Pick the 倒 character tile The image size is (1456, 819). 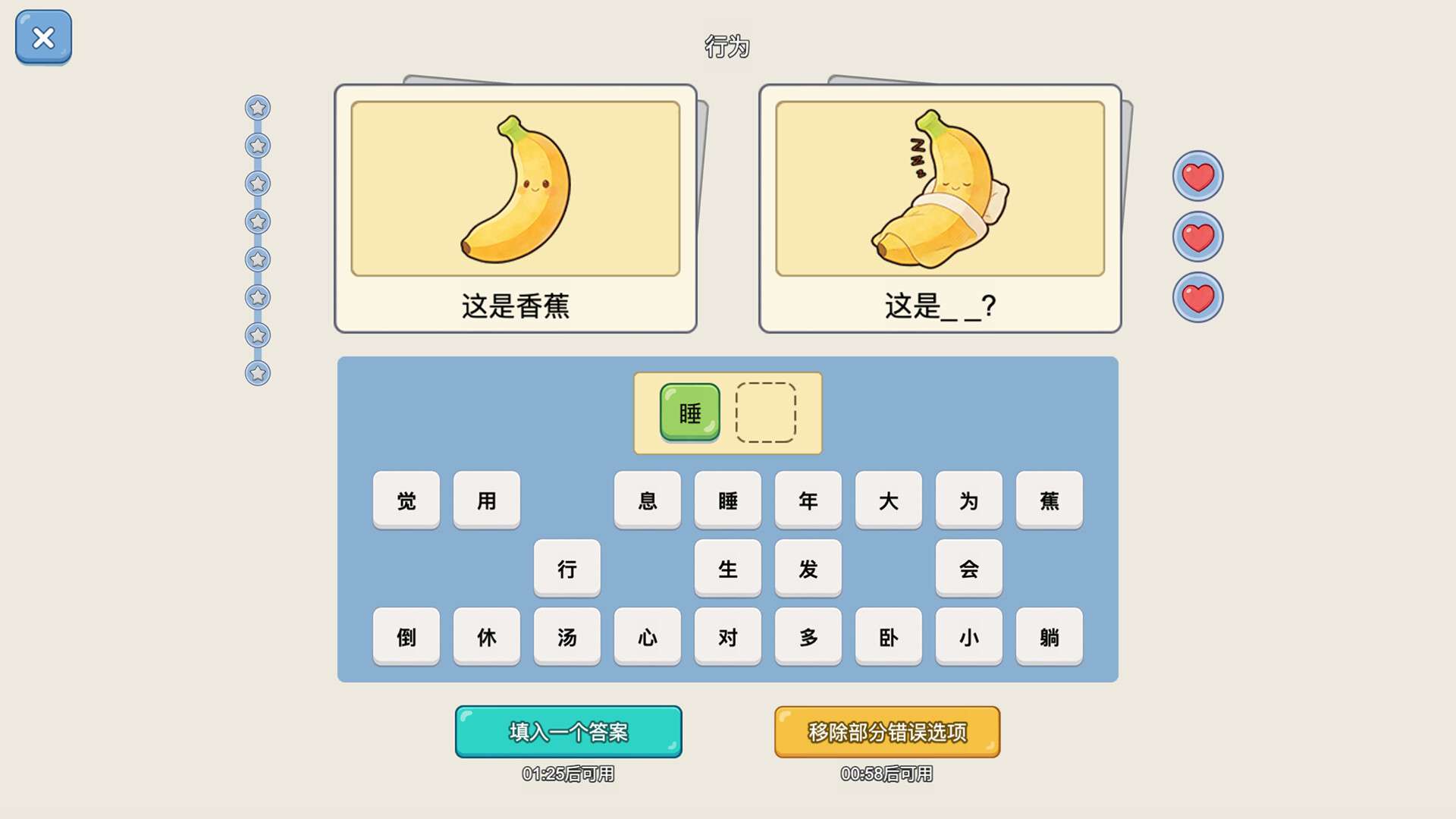coord(406,636)
